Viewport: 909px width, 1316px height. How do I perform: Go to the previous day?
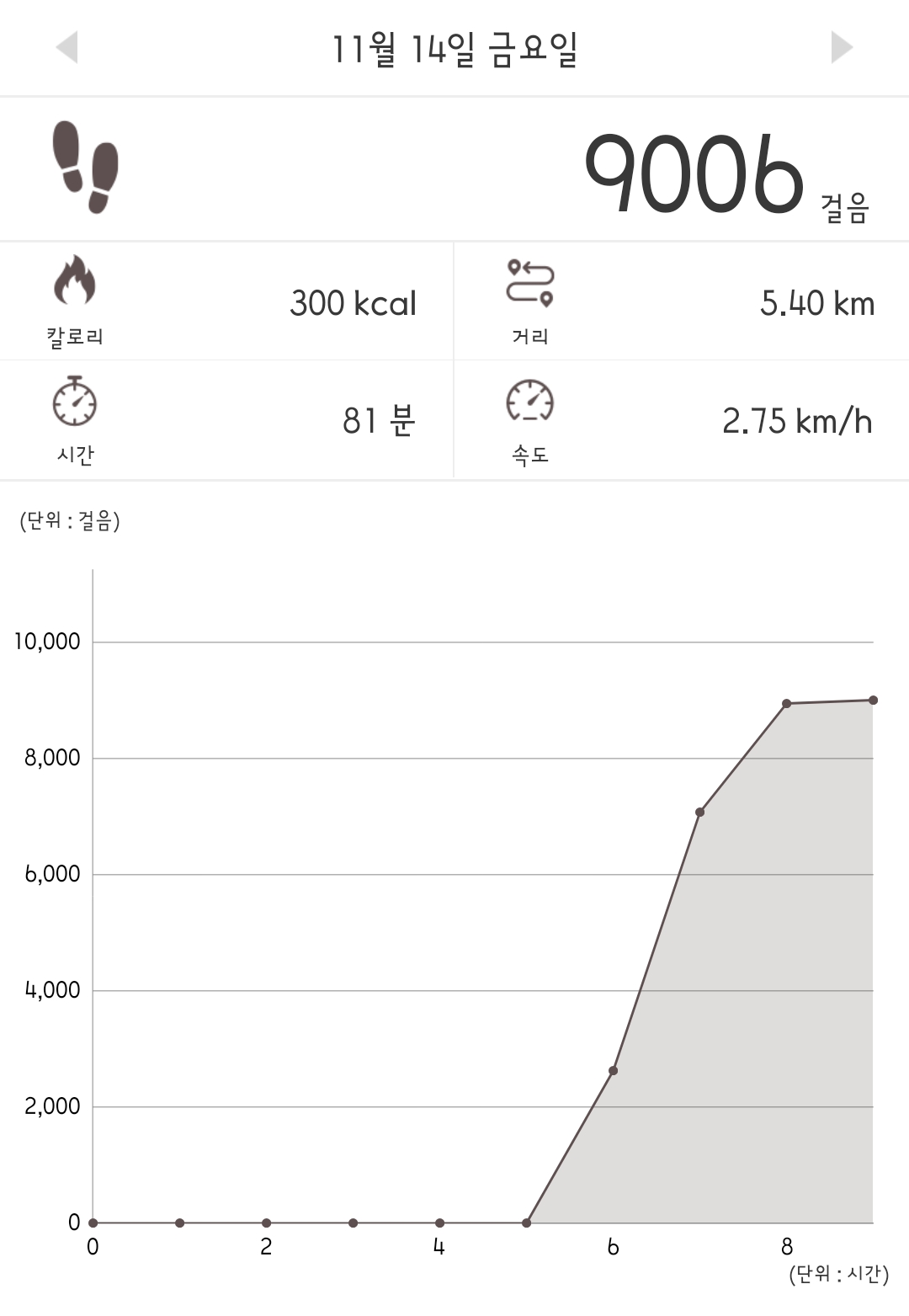67,47
